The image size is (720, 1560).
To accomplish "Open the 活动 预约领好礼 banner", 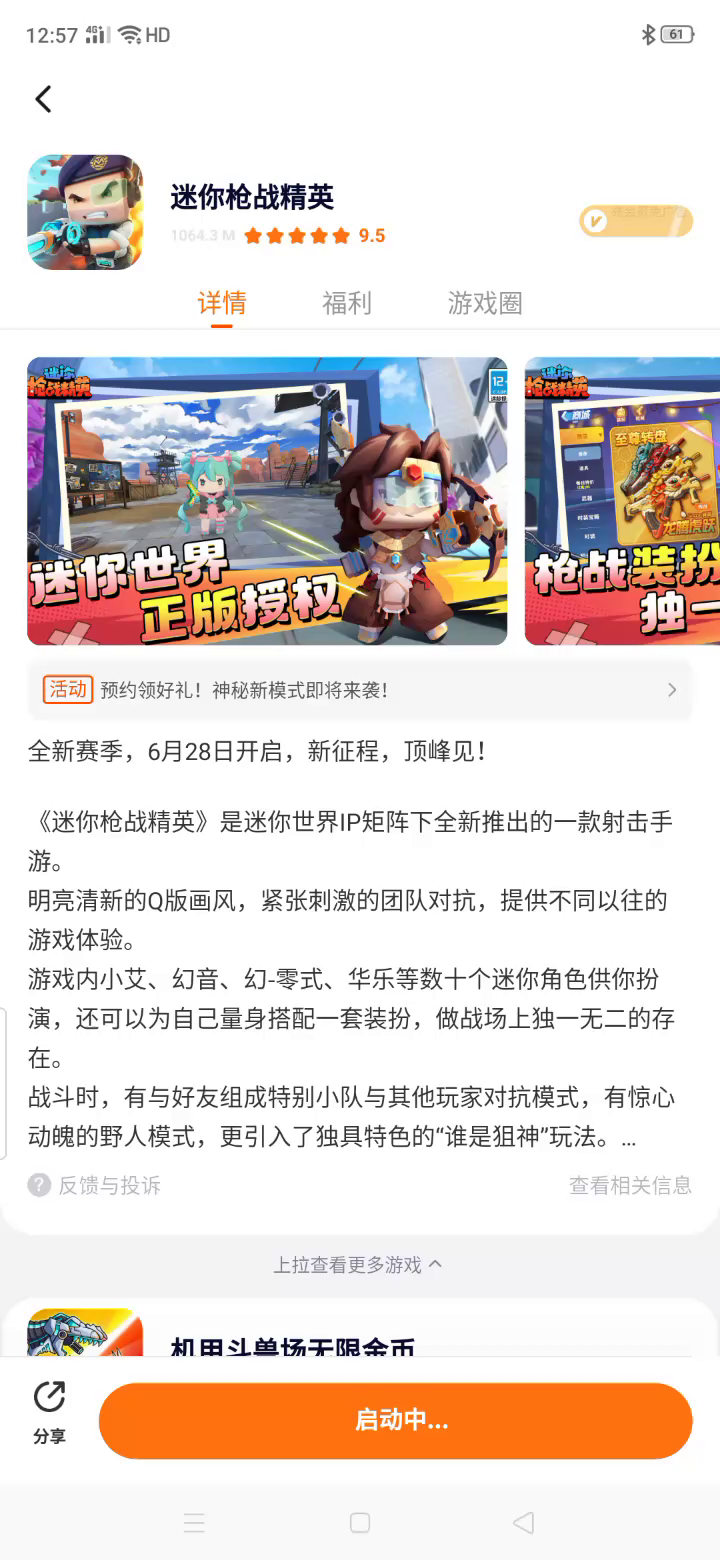I will point(360,690).
